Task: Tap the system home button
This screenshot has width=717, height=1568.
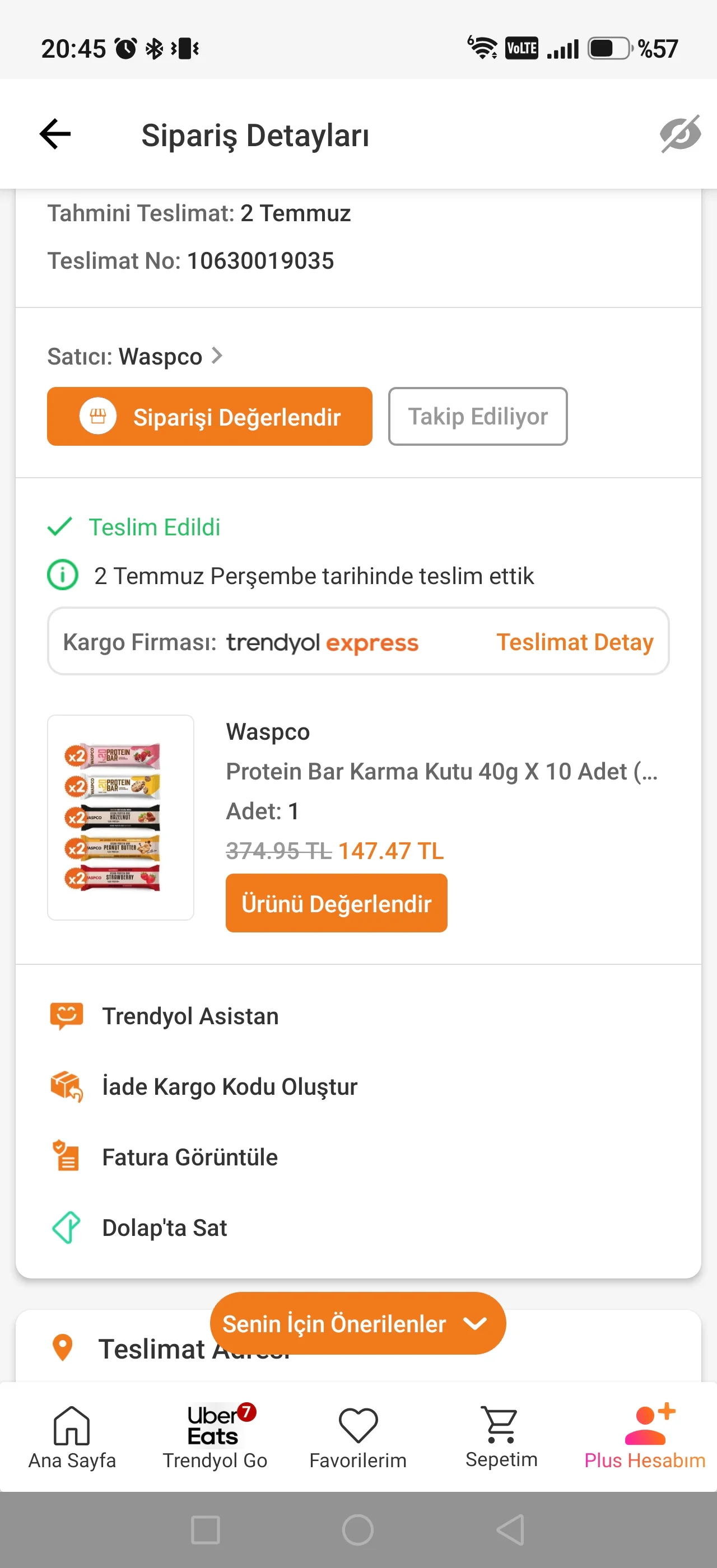Action: tap(358, 1530)
